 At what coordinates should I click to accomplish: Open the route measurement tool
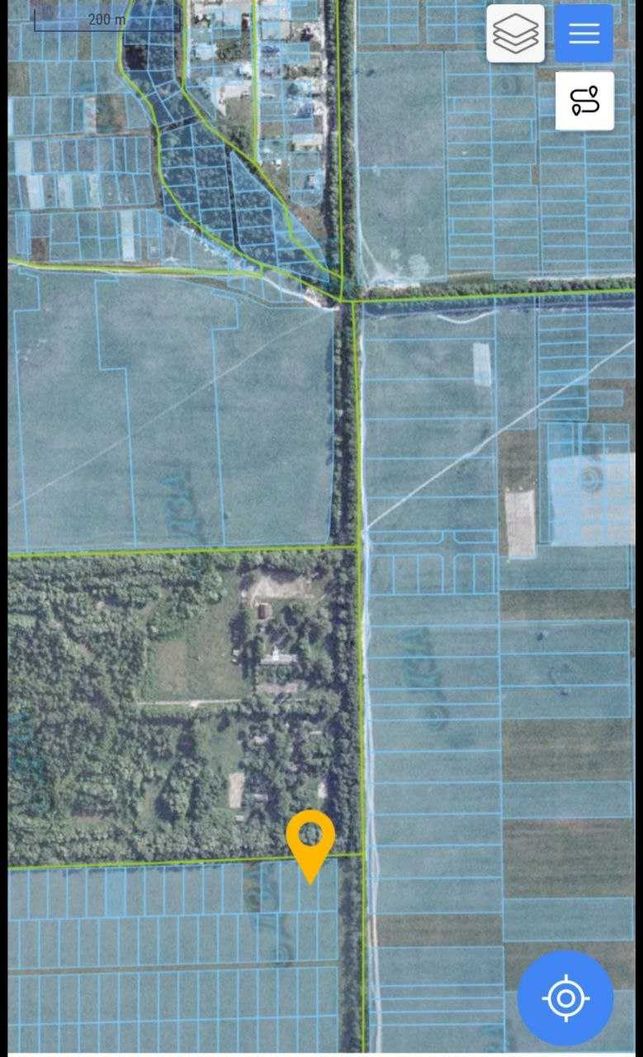[x=584, y=101]
